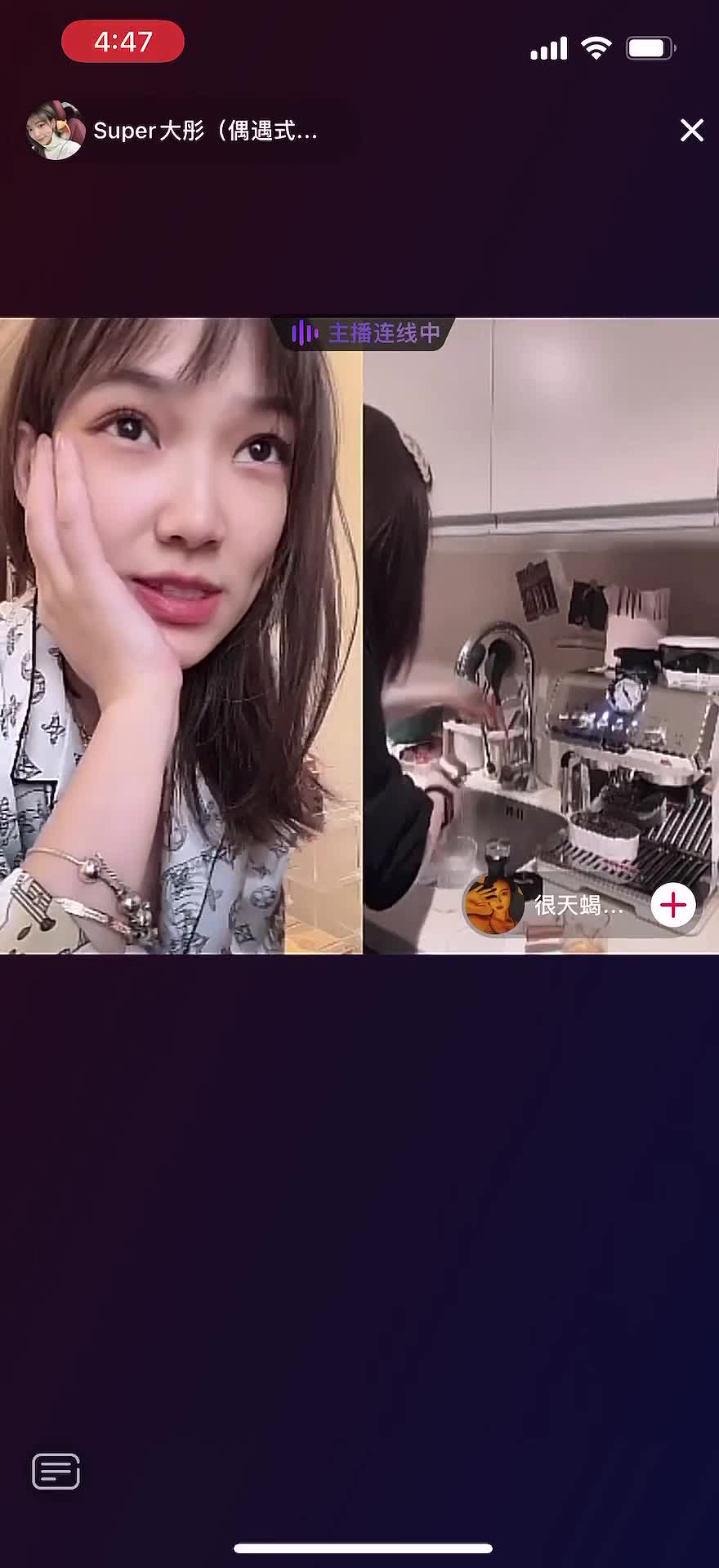
Task: Close the live stream view
Action: [x=691, y=130]
